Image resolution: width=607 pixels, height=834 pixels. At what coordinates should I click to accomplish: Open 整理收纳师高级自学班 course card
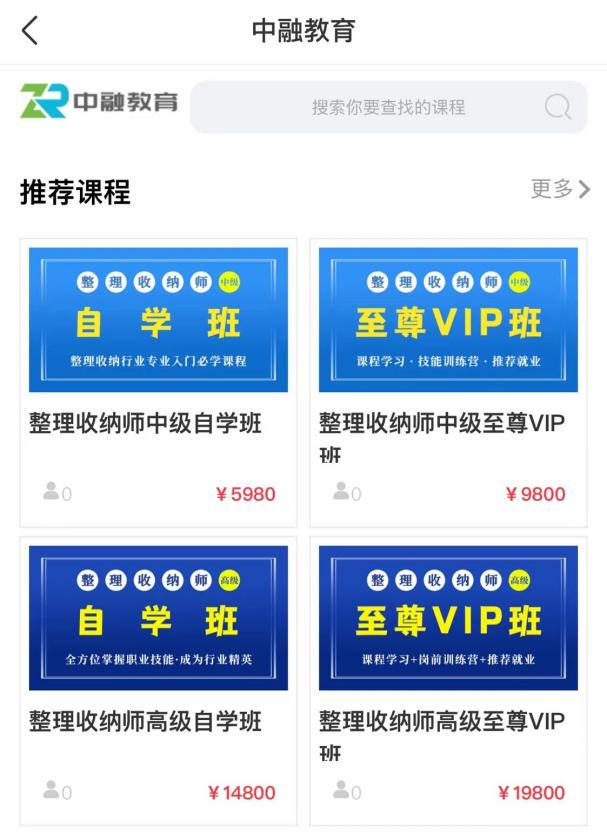coord(158,680)
